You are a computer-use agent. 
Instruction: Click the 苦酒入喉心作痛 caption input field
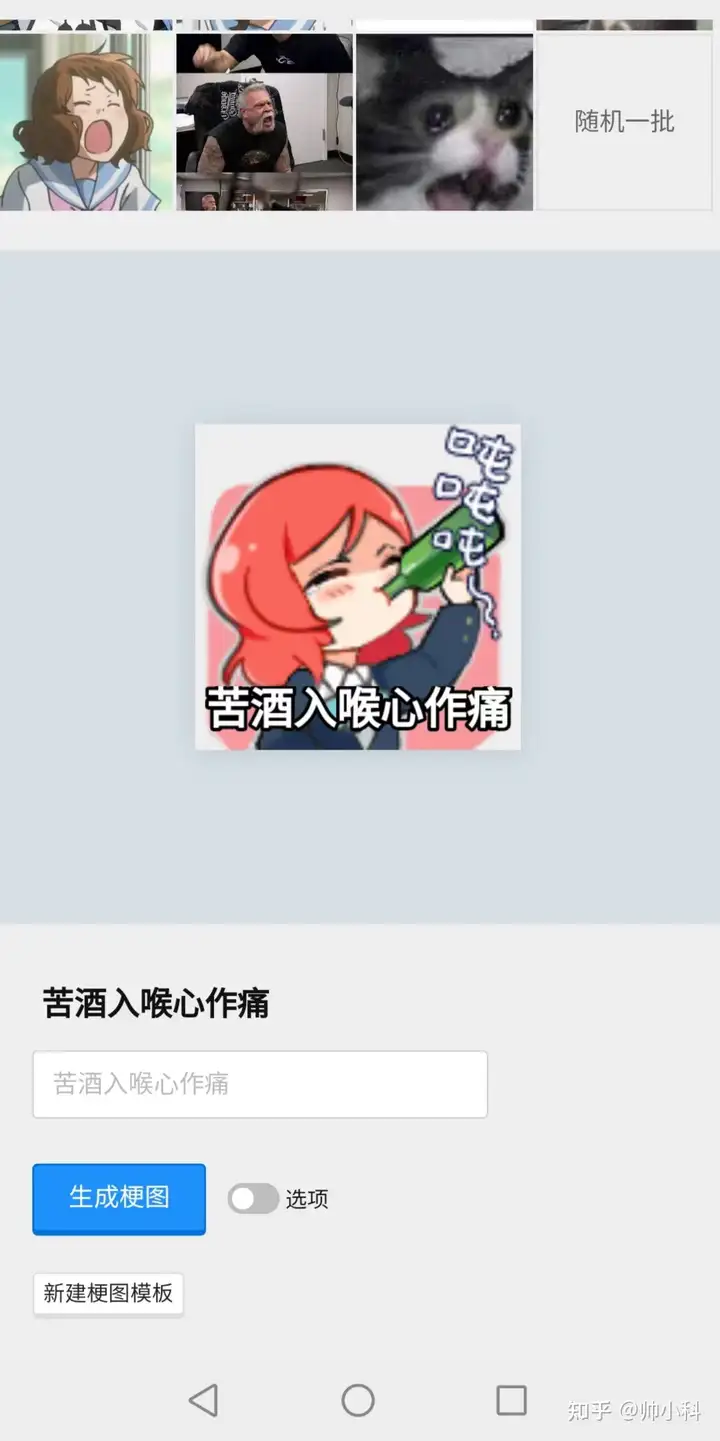pyautogui.click(x=260, y=1084)
